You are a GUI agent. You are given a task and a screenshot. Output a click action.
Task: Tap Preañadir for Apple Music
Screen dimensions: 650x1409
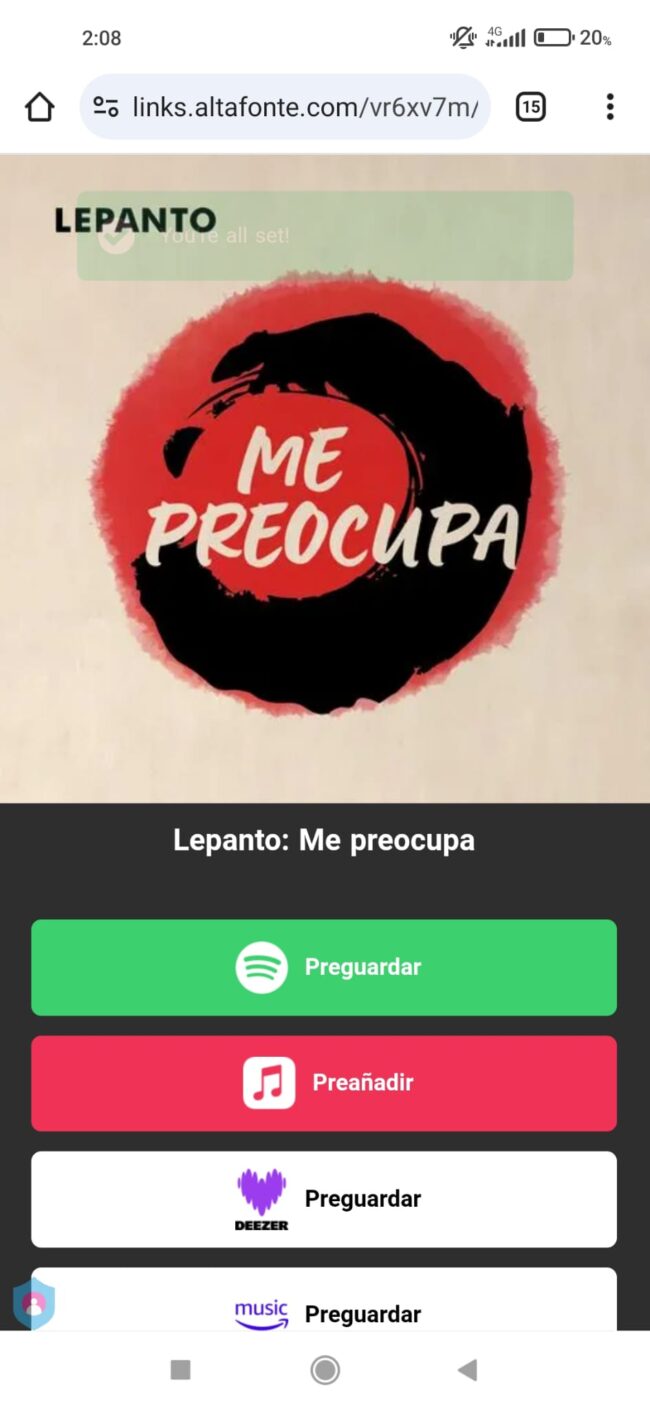coord(324,1083)
